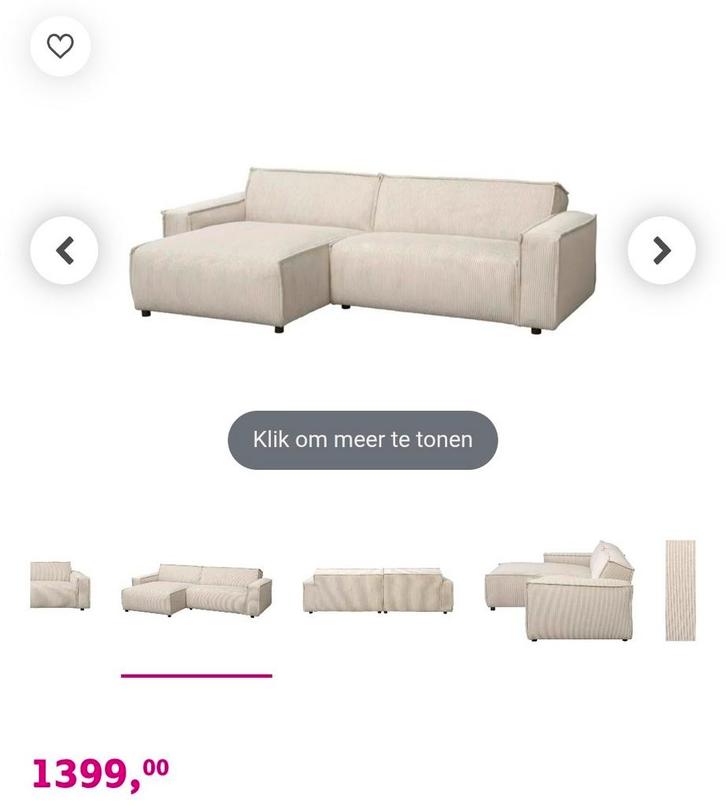Go to the previous product image

click(x=65, y=250)
